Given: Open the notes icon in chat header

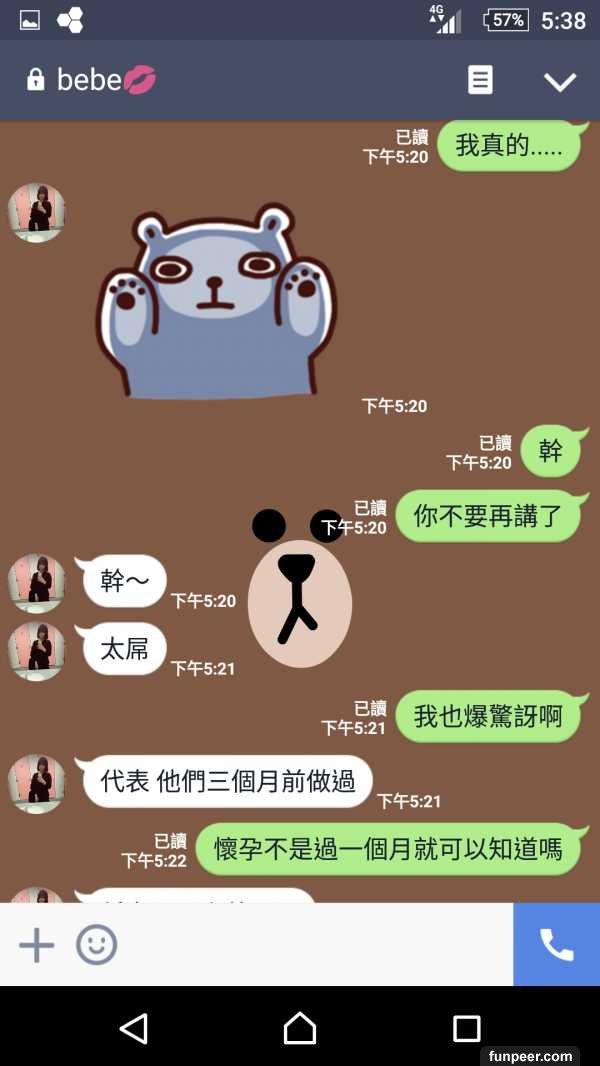Looking at the screenshot, I should tap(481, 80).
